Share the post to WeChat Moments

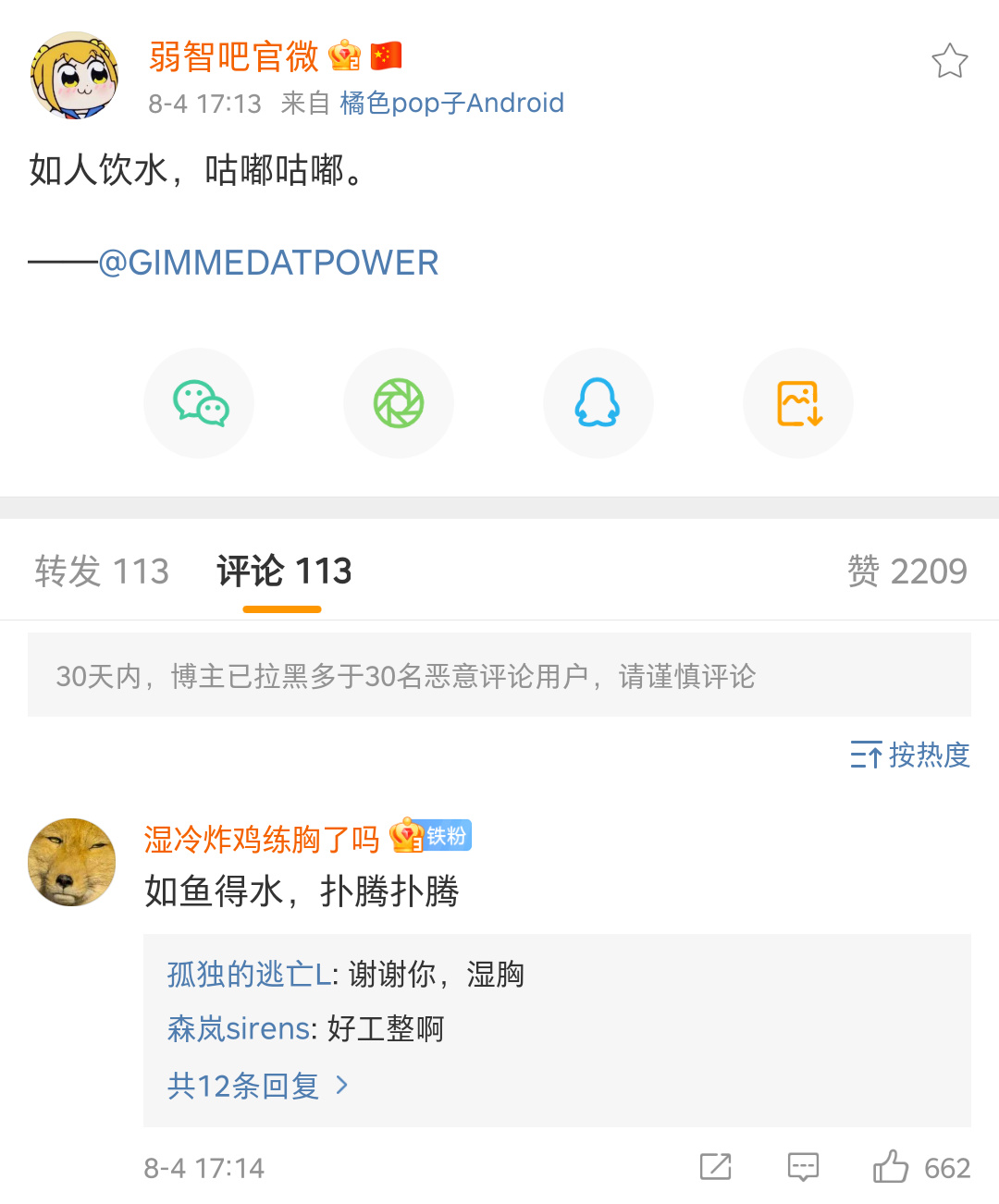[x=399, y=403]
